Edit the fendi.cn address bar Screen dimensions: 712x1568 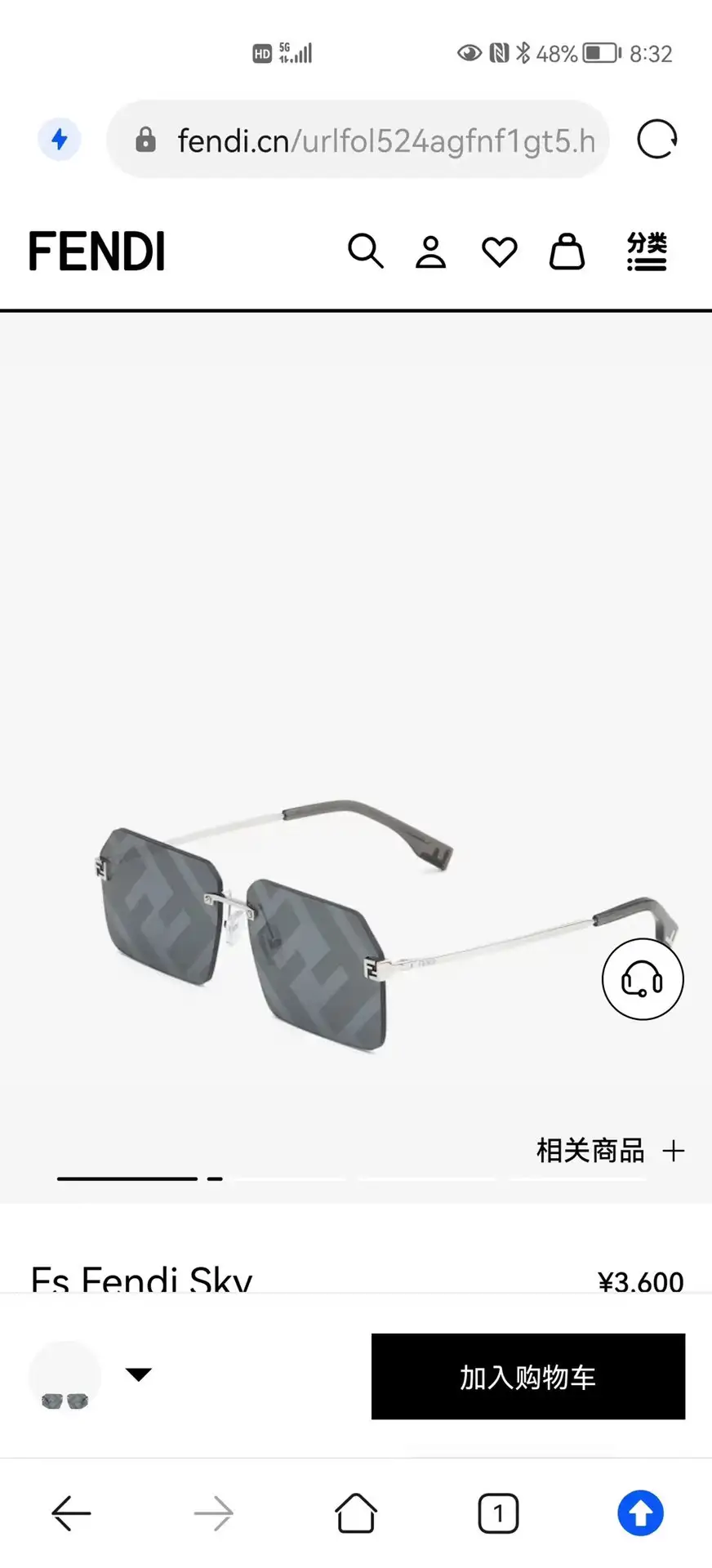(358, 140)
